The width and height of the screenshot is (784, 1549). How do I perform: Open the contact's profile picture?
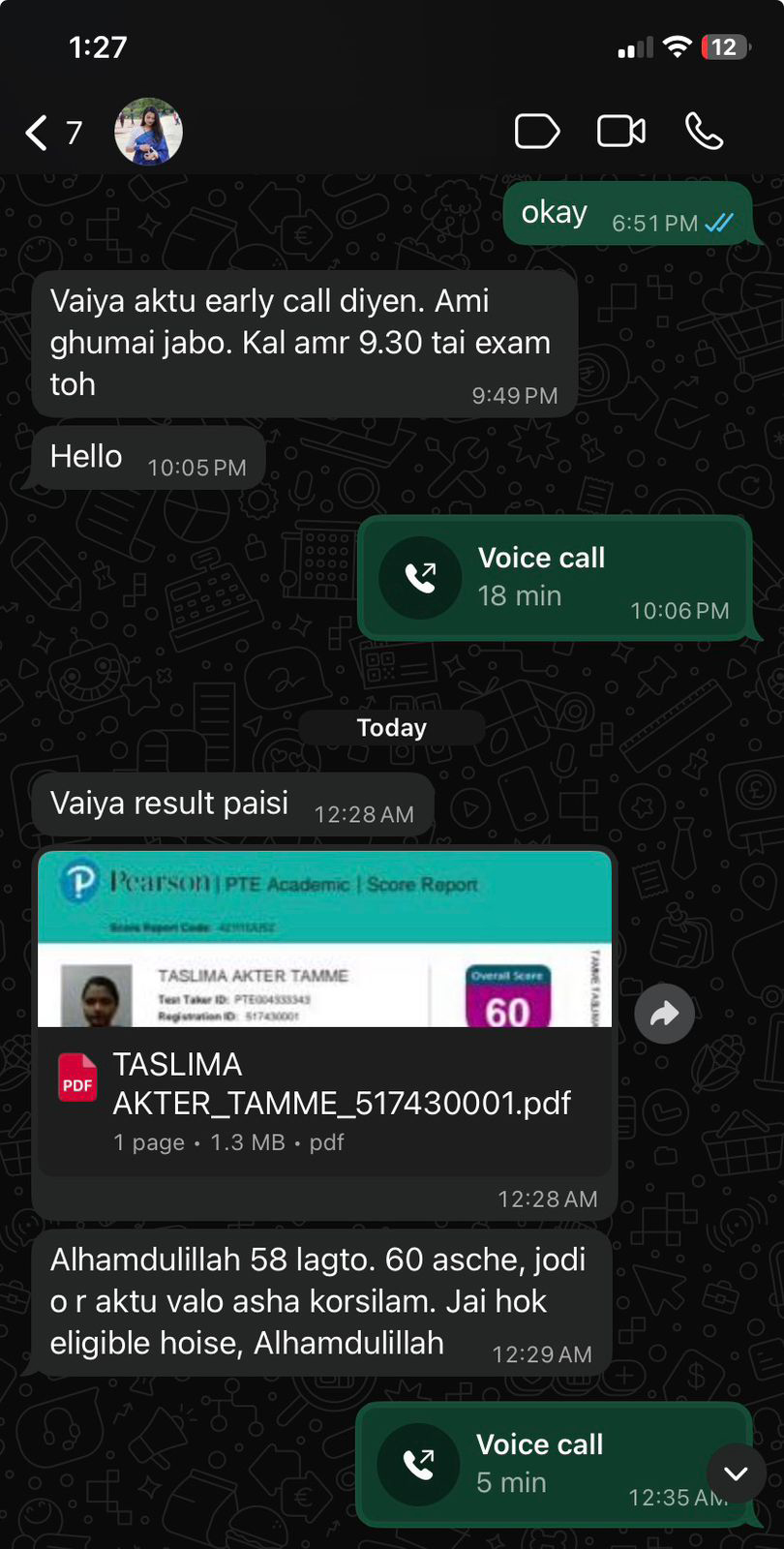click(148, 132)
